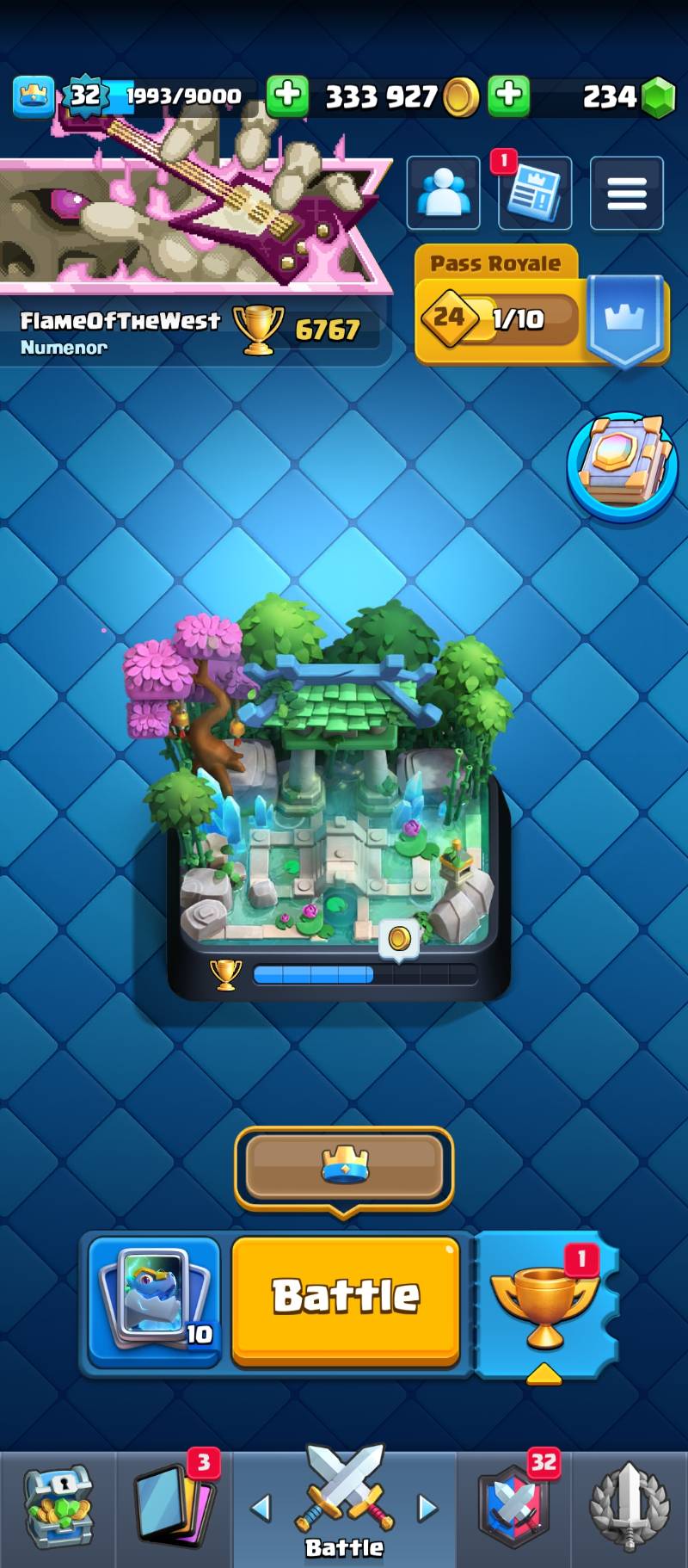This screenshot has height=1568, width=688.
Task: Open FlameOfTheWest player profile banner
Action: 189,331
